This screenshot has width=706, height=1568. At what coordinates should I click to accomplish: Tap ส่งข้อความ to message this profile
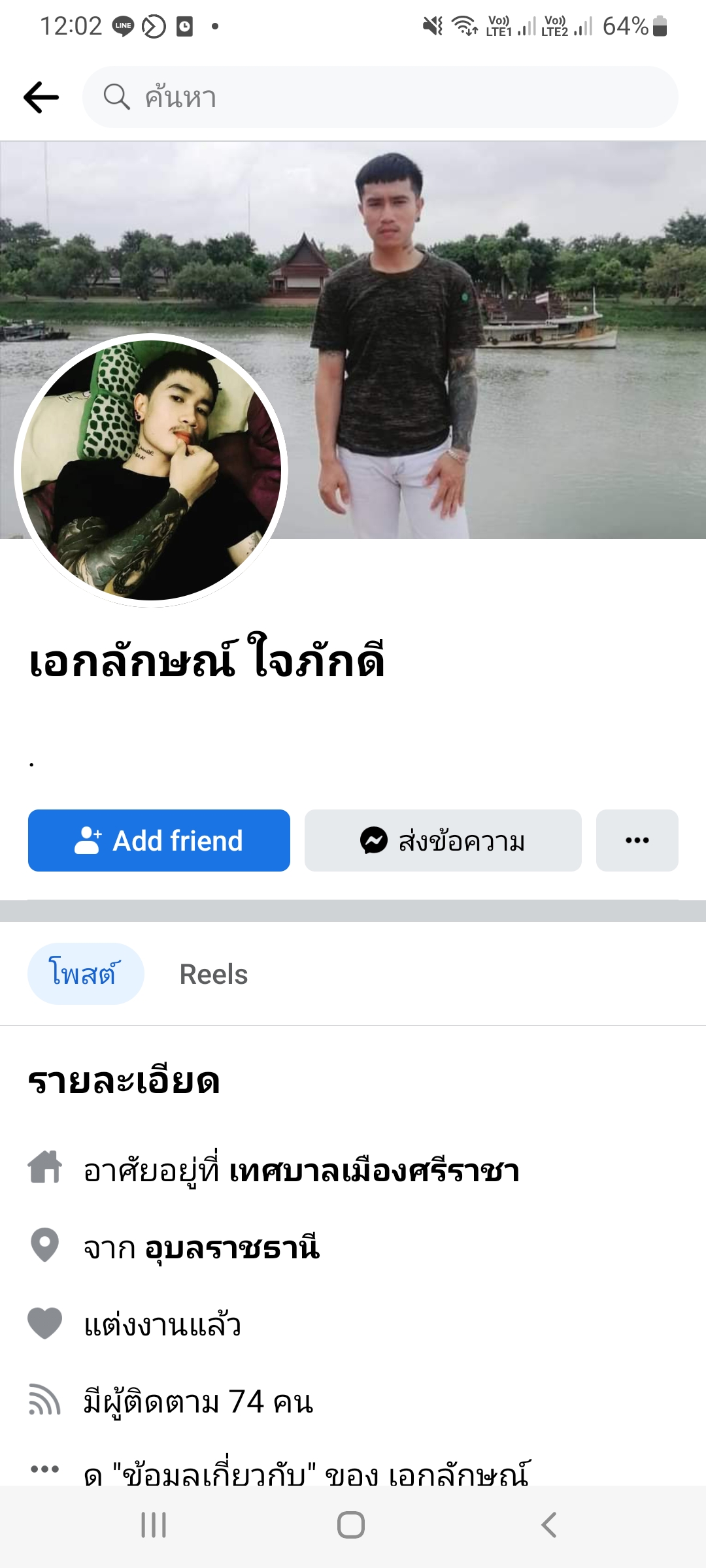pos(443,840)
